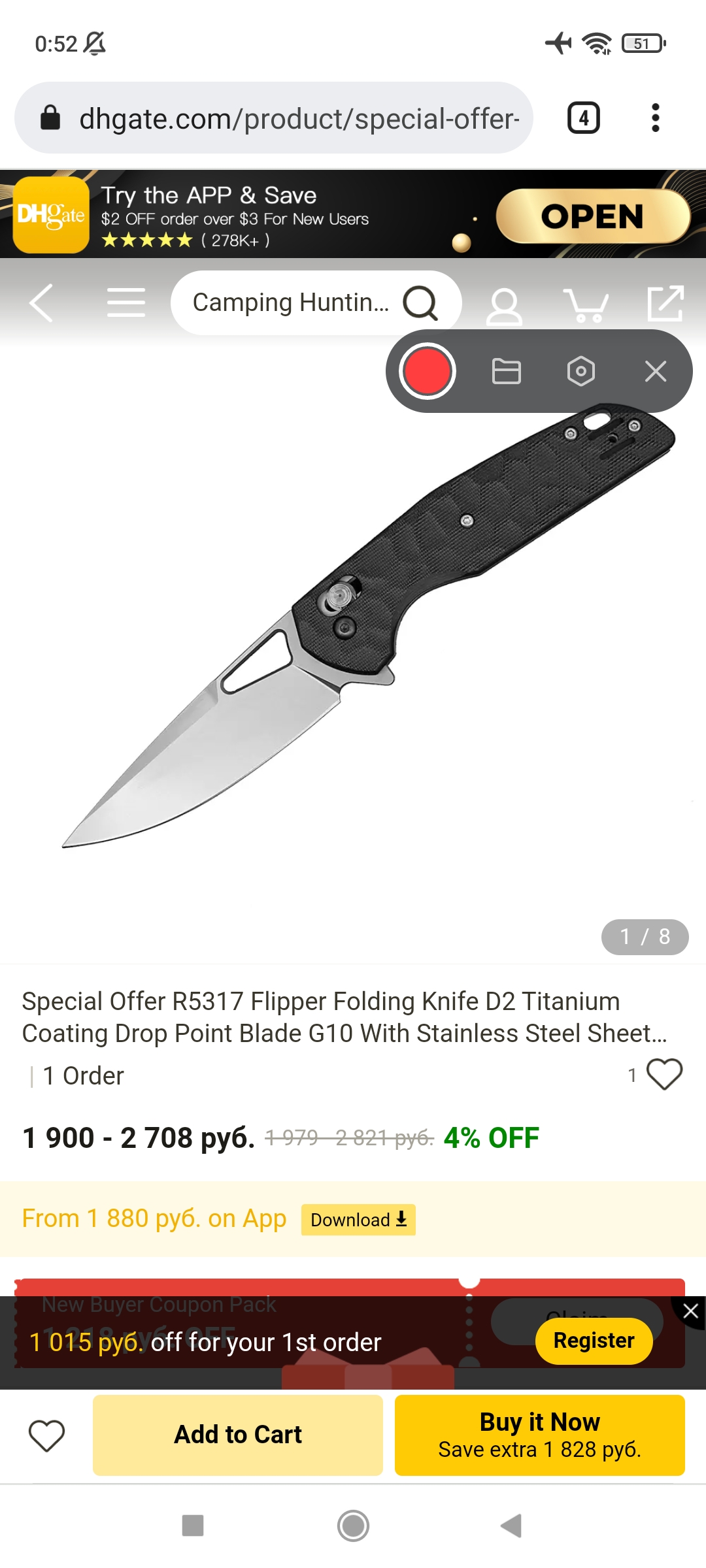Viewport: 706px width, 1568px height.
Task: Open the hamburger menu
Action: pos(126,303)
